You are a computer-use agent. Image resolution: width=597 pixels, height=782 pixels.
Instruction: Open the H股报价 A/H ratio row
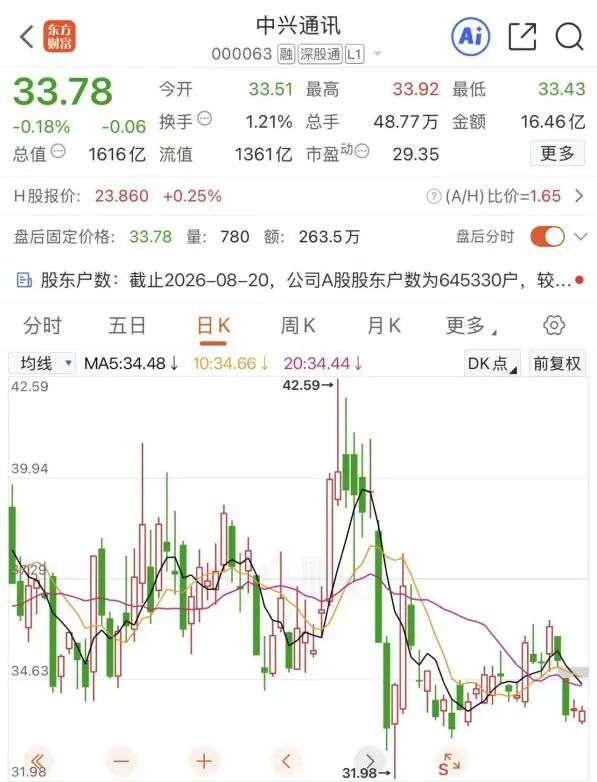[x=298, y=196]
